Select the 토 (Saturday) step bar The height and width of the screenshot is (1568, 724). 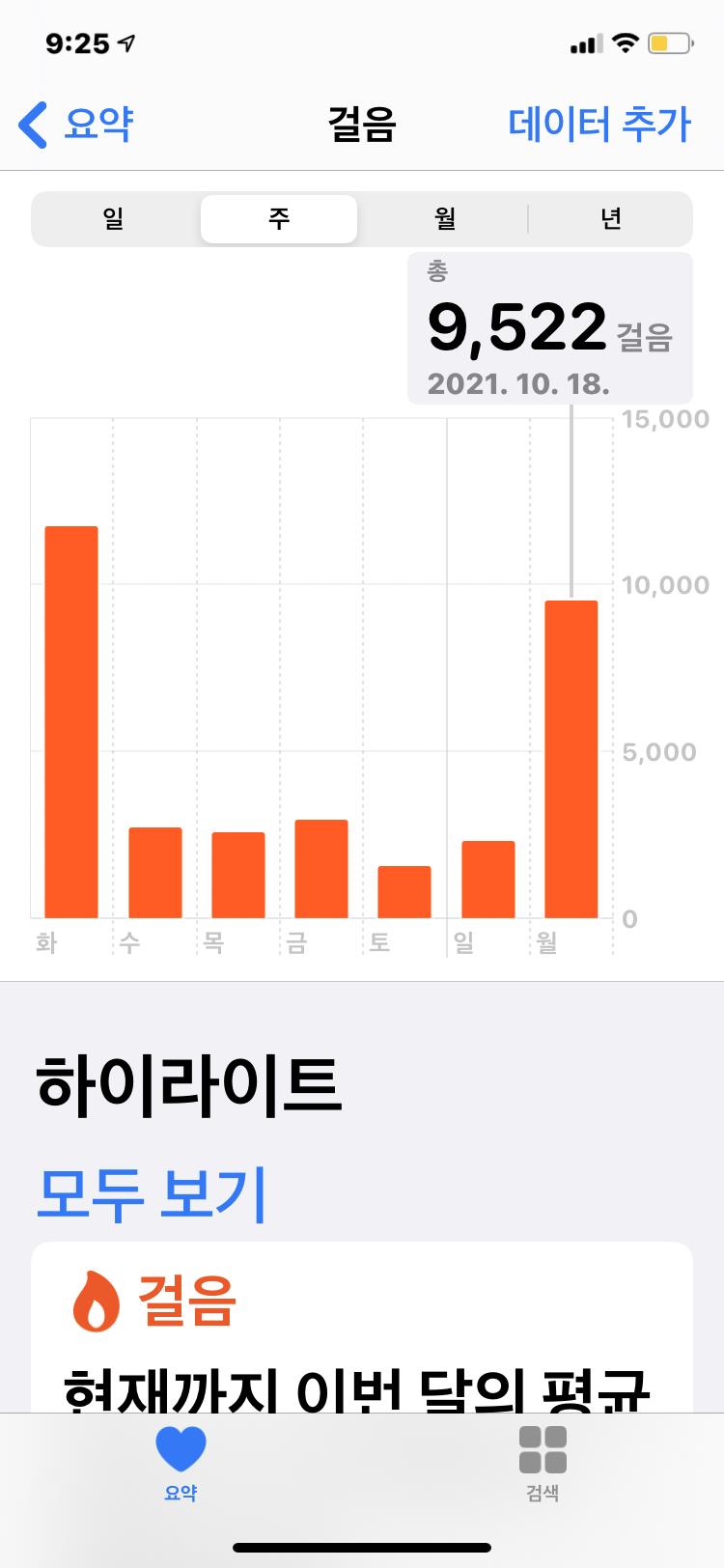pos(404,891)
